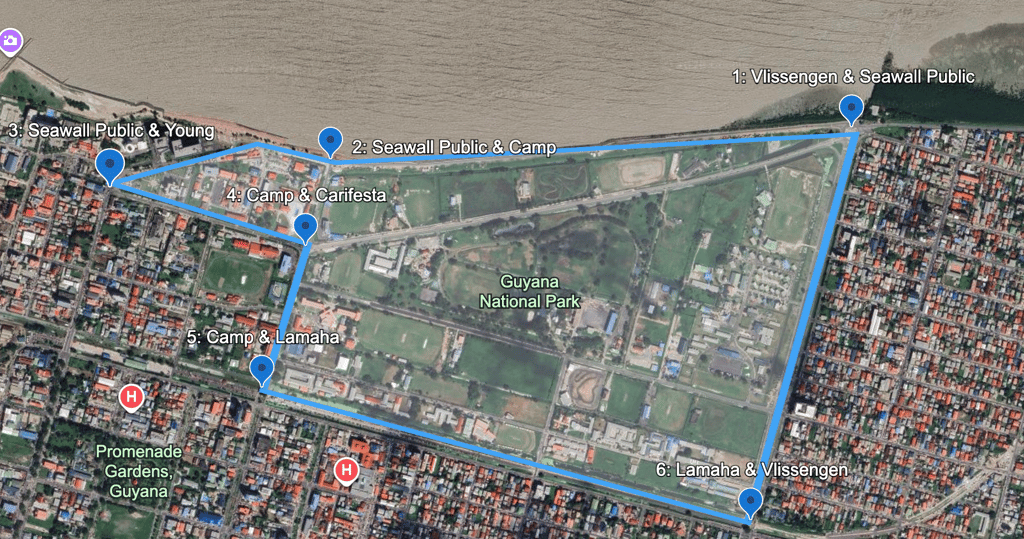This screenshot has width=1024, height=539.
Task: Select the Vlissengen & Seawall Public pin
Action: (851, 107)
